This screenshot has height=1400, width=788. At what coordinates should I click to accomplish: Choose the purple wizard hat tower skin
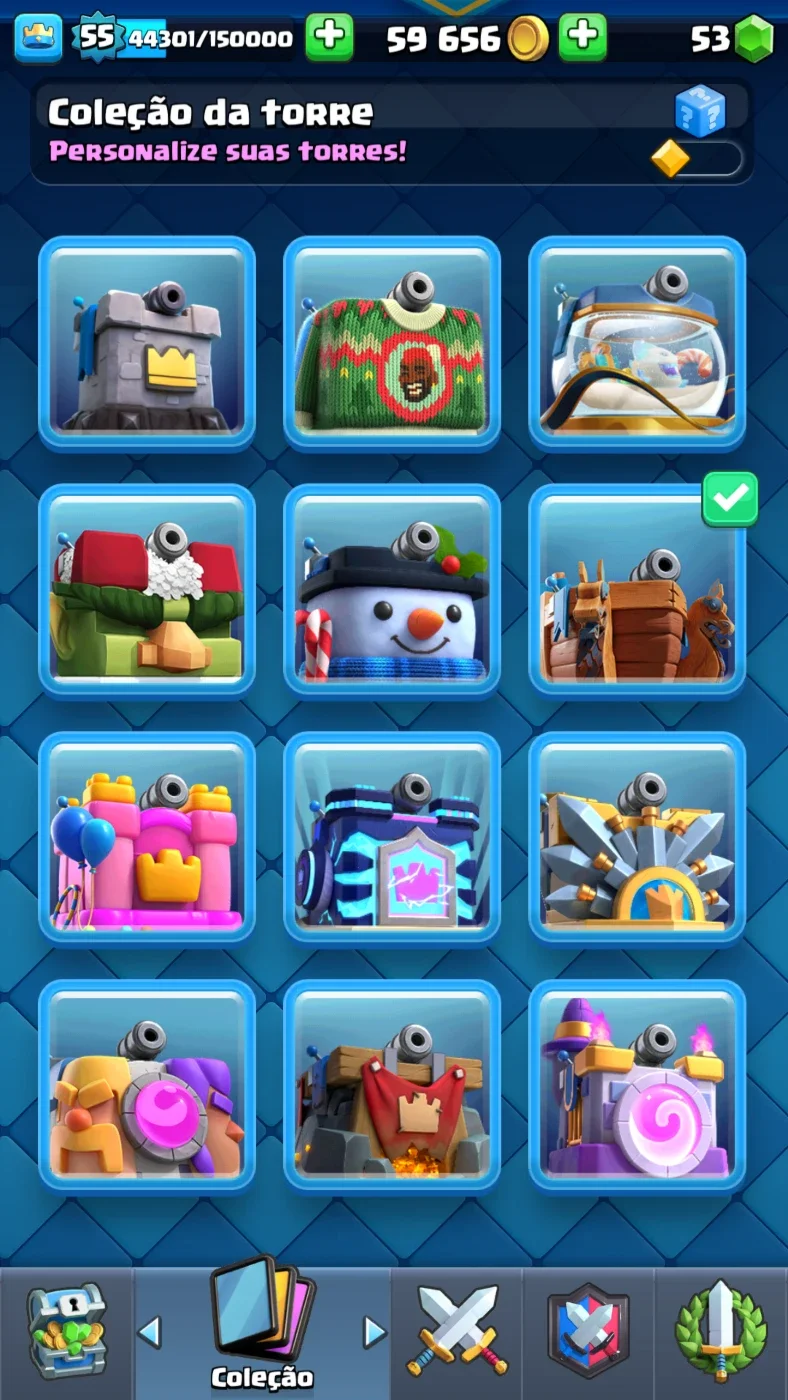coord(637,1087)
